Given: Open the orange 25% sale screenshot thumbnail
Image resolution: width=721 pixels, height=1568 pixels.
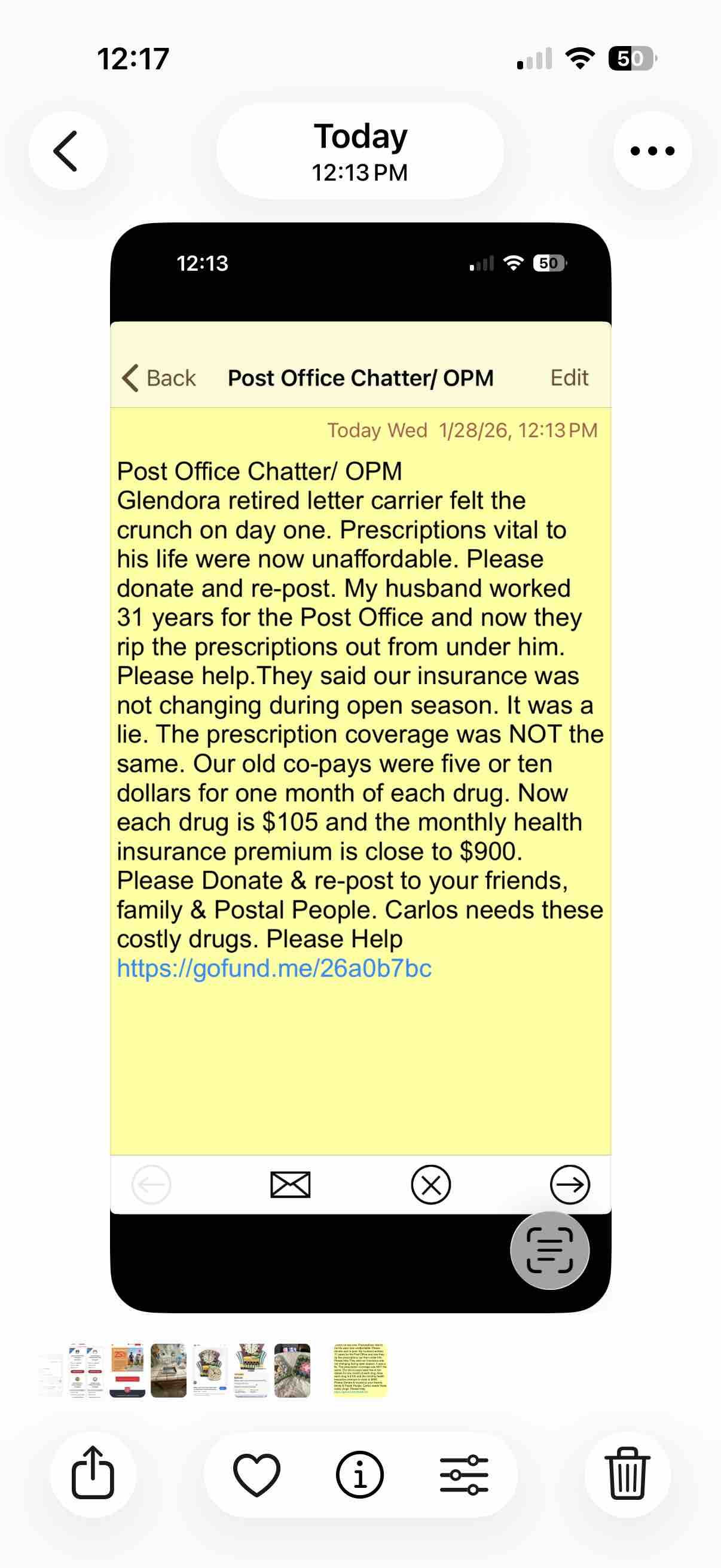Looking at the screenshot, I should [127, 1369].
